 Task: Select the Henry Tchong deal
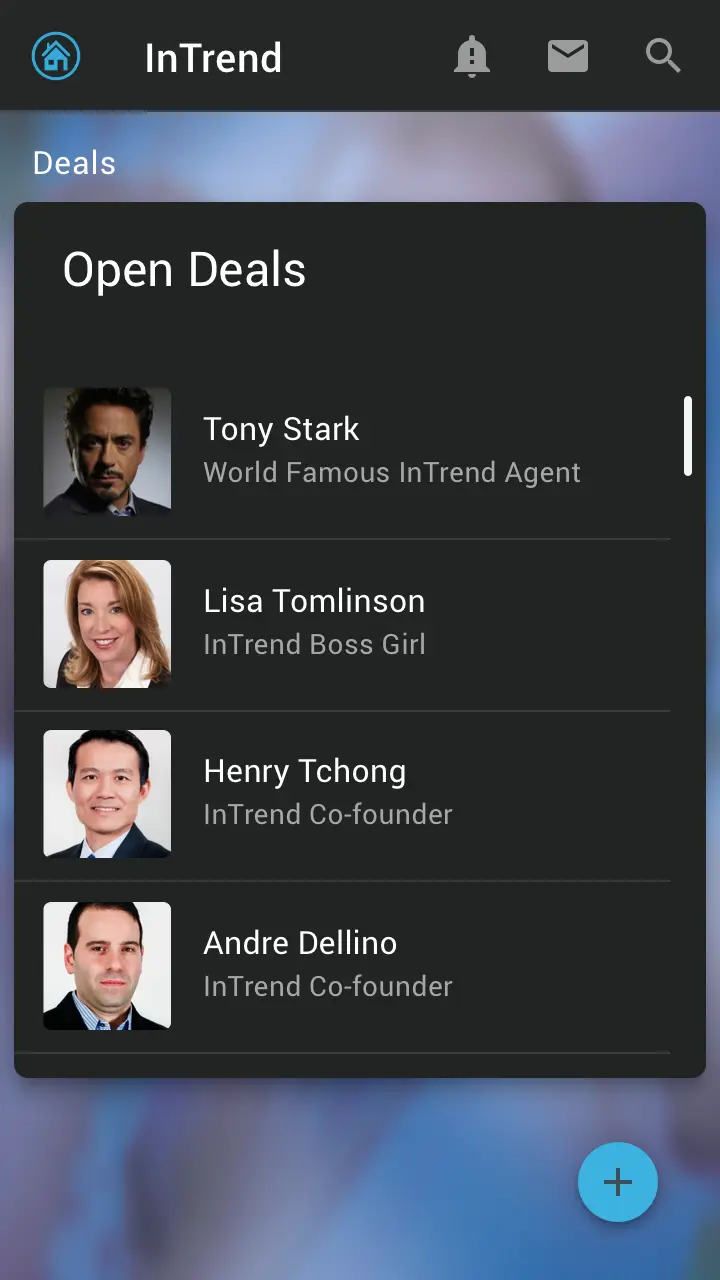point(342,794)
